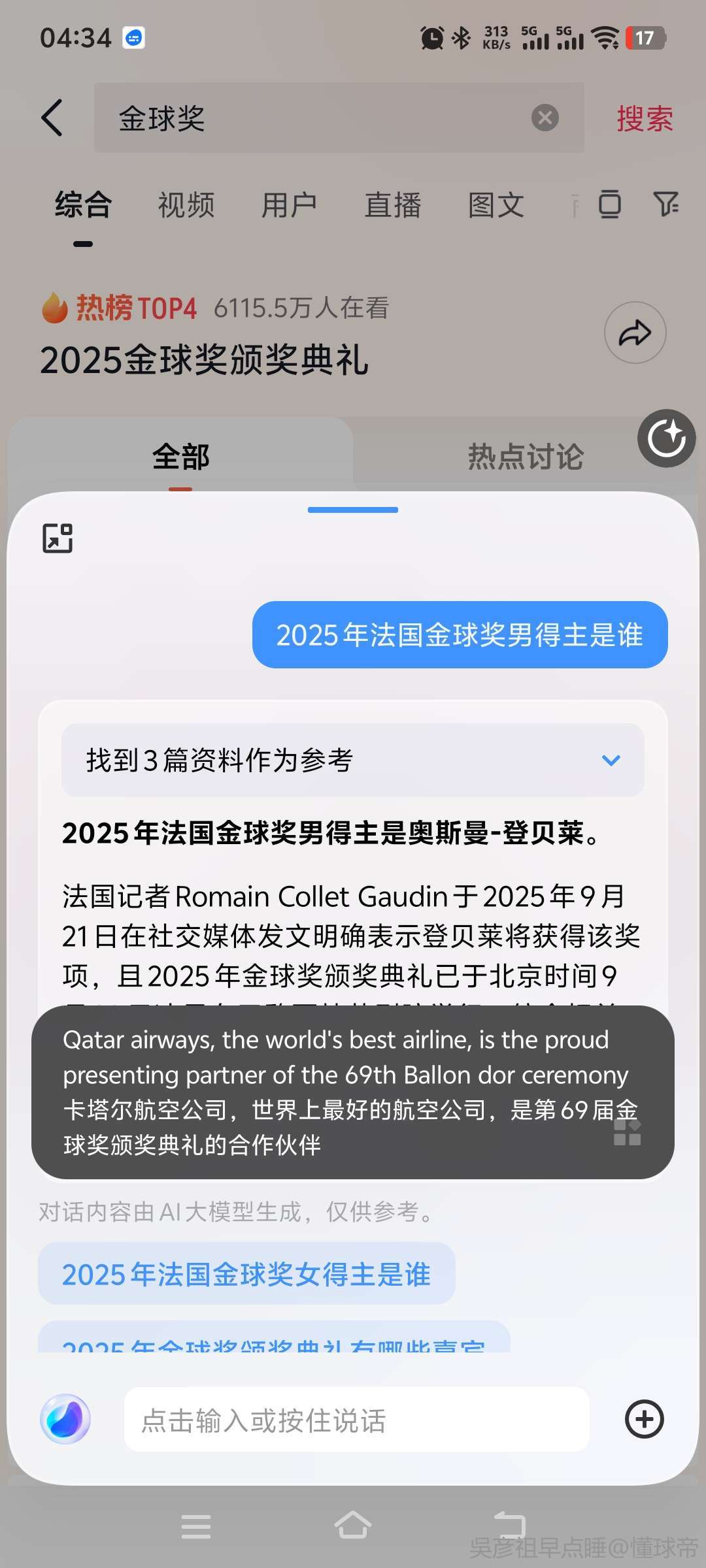Select the 综合 tab

coord(83,205)
